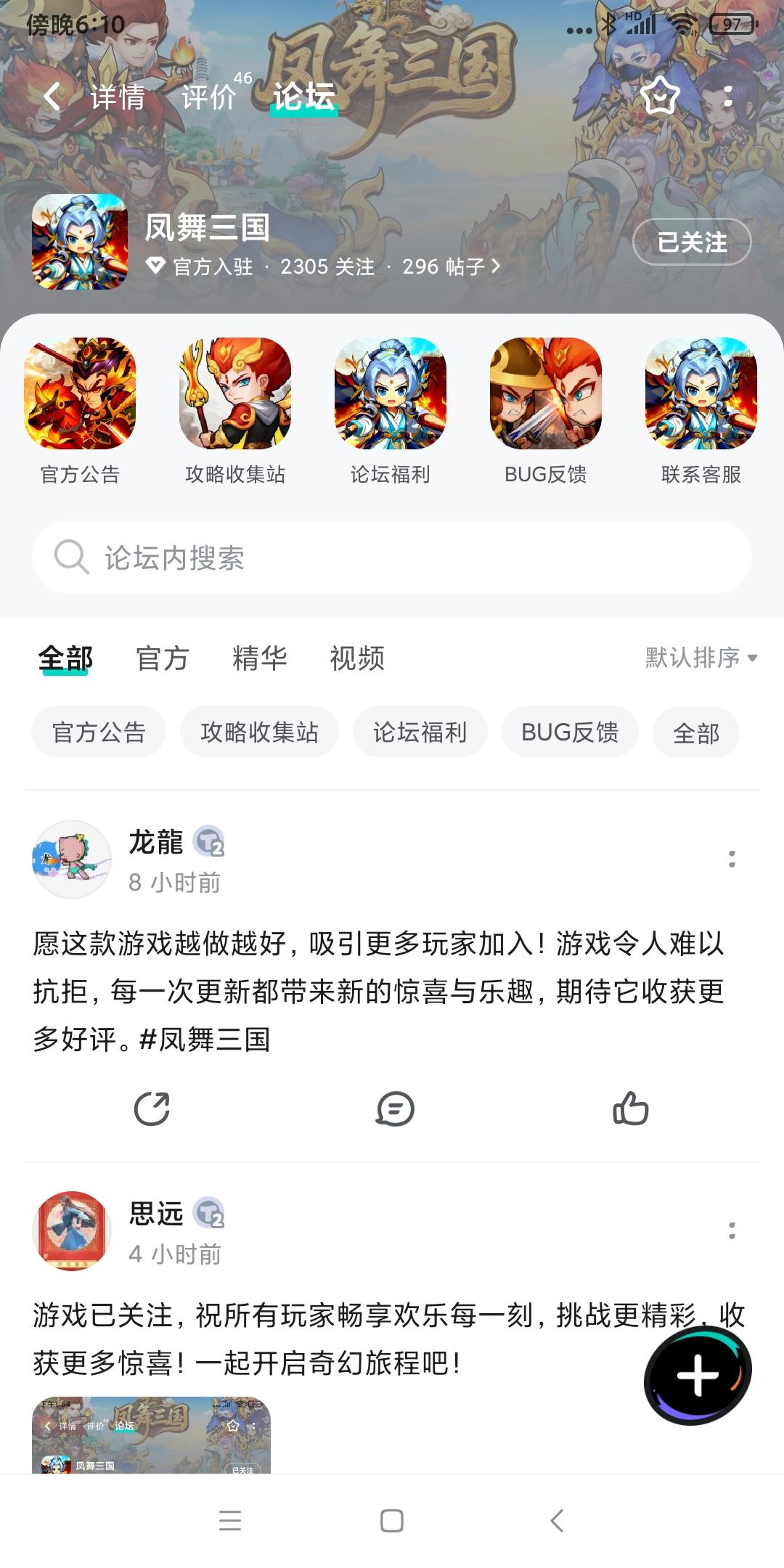Open the 攻略收集站 strategy collection icon

point(234,396)
